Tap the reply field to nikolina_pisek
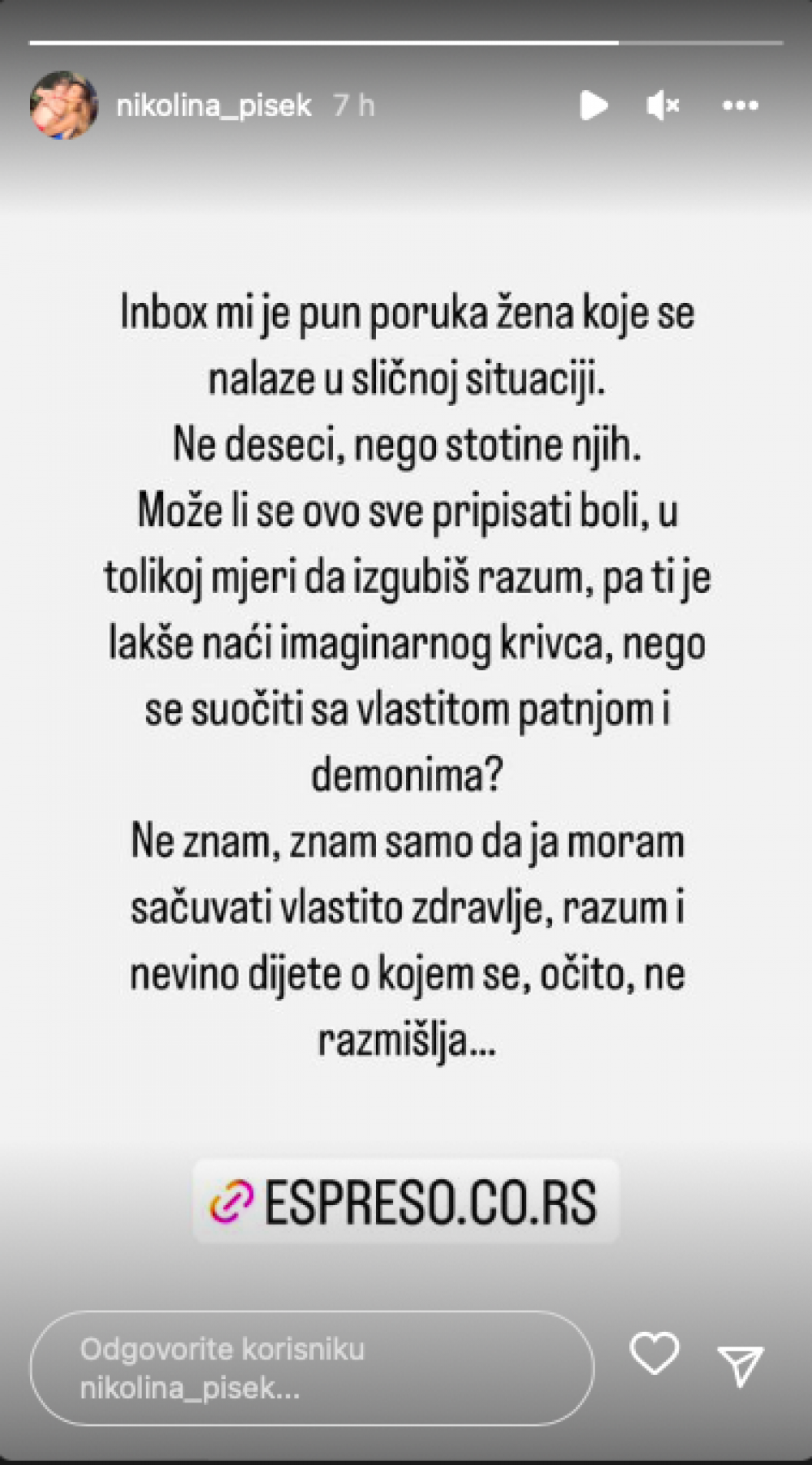This screenshot has height=1465, width=812. [x=312, y=1368]
